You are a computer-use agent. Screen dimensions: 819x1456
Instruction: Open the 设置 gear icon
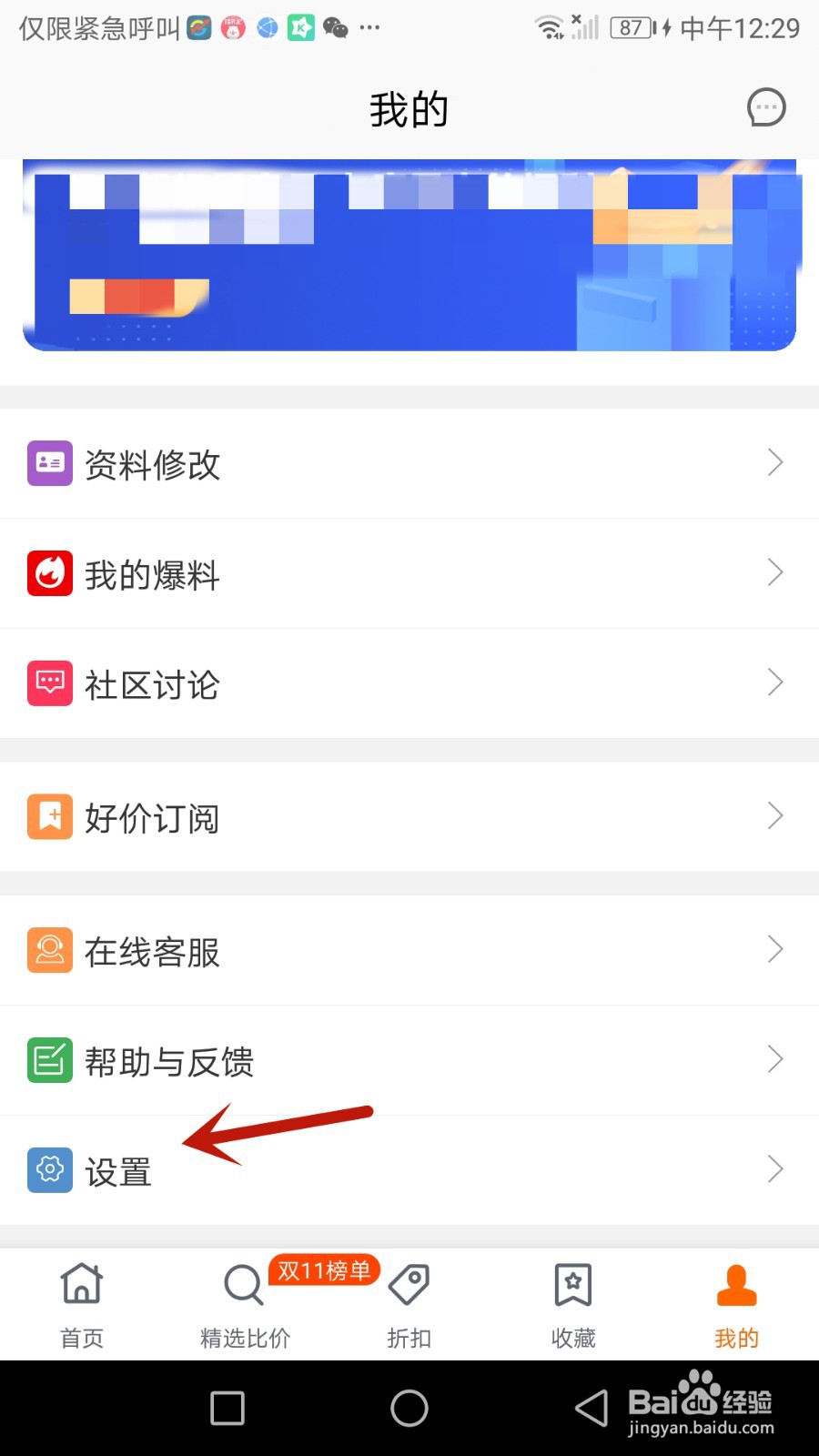[50, 1169]
